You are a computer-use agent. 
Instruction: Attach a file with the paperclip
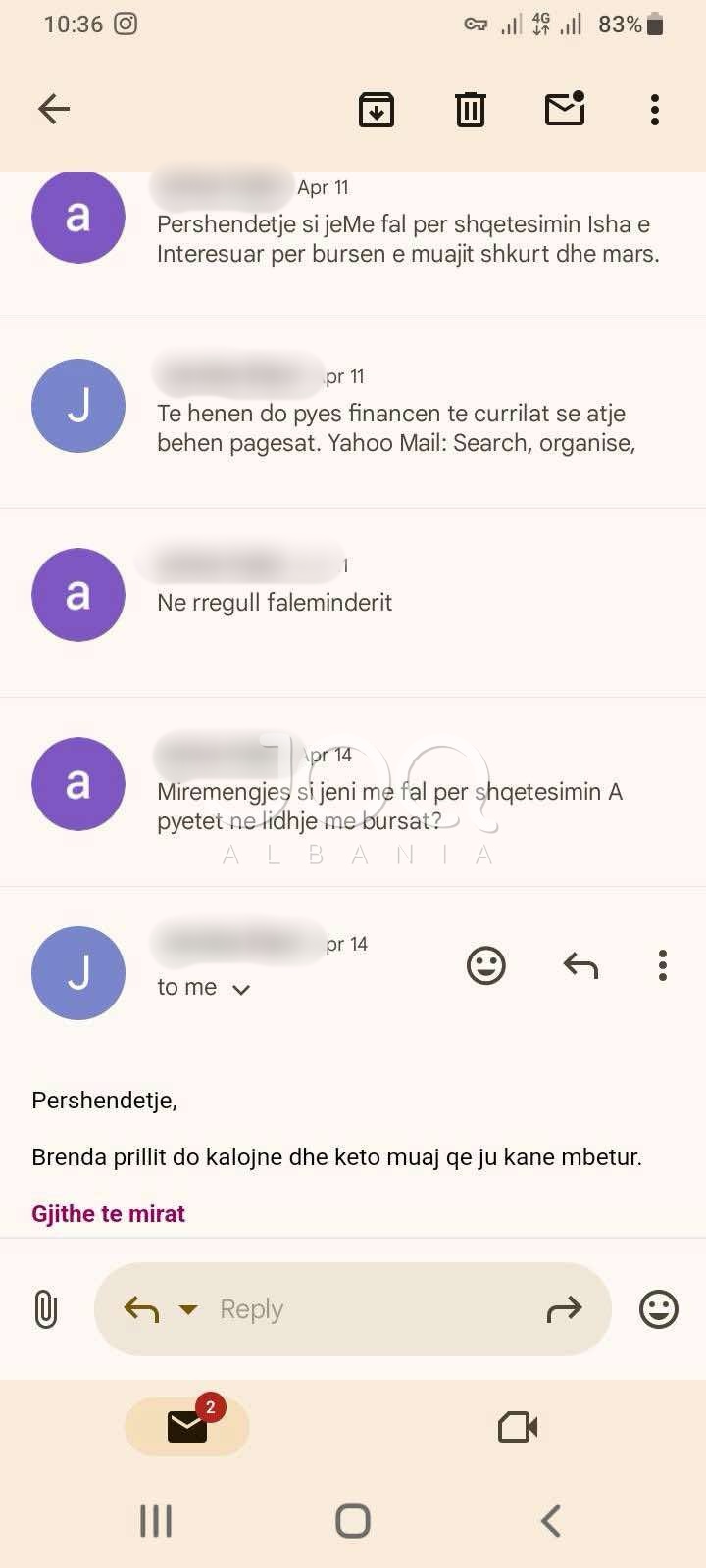[x=46, y=1309]
